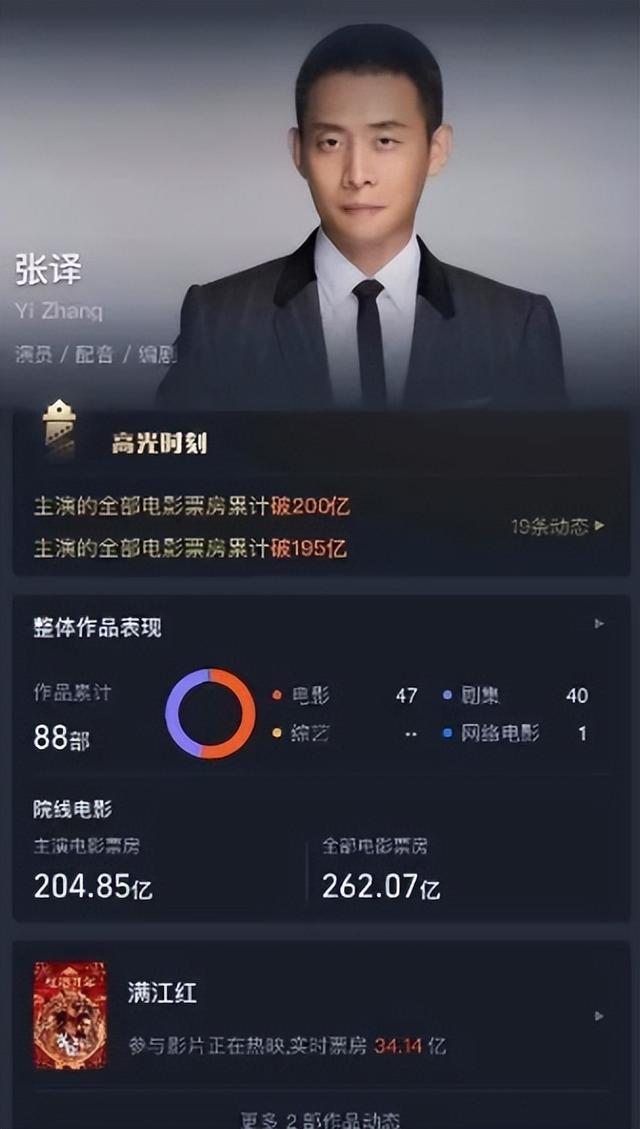The width and height of the screenshot is (640, 1129).
Task: Expand the 整体作品表现 section arrow
Action: coord(599,624)
